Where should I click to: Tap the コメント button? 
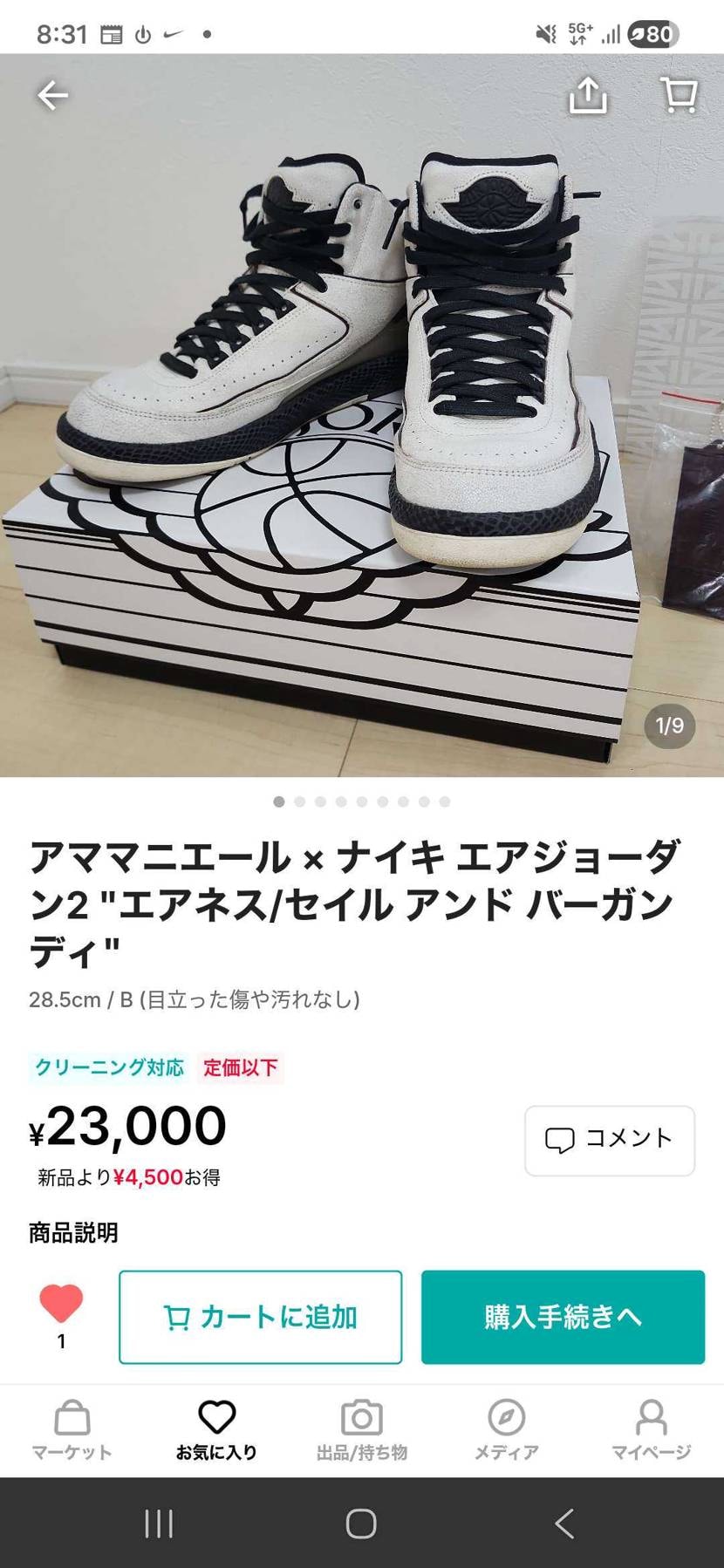[610, 1140]
